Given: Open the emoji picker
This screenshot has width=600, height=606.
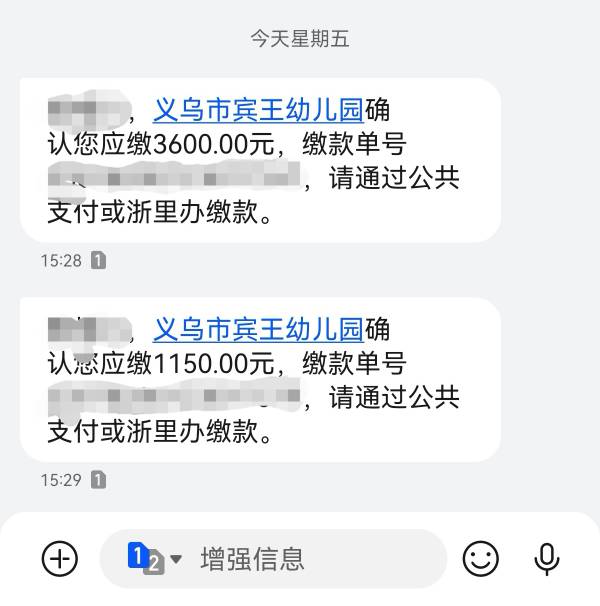Looking at the screenshot, I should coord(480,558).
